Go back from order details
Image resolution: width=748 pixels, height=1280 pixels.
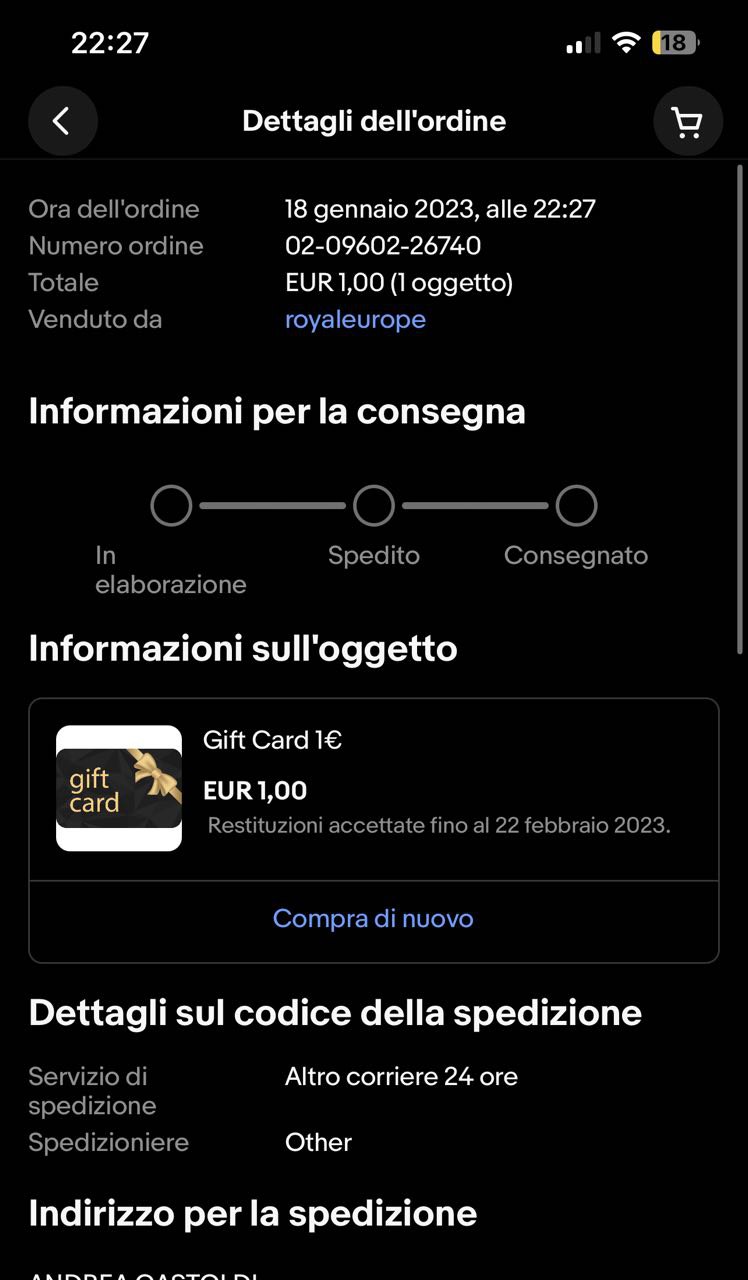pos(62,121)
